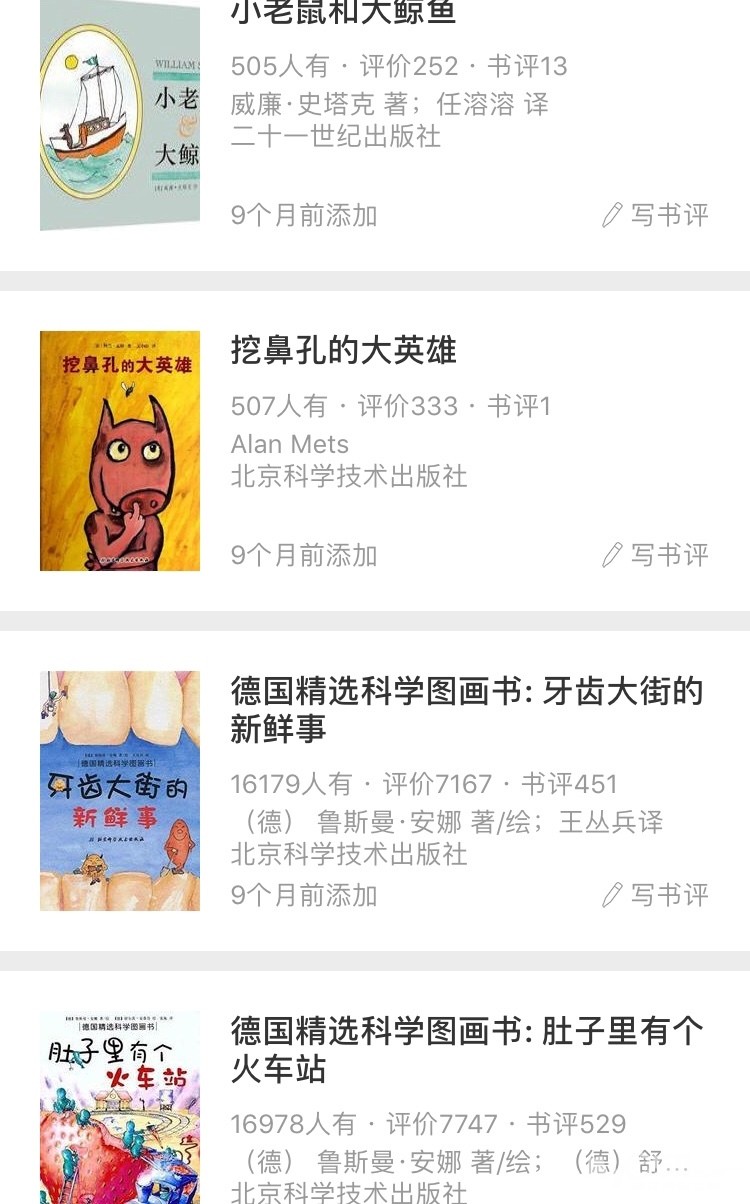Open 德国精选科学图画书: 牙齿大街的新鲜事

pos(466,709)
